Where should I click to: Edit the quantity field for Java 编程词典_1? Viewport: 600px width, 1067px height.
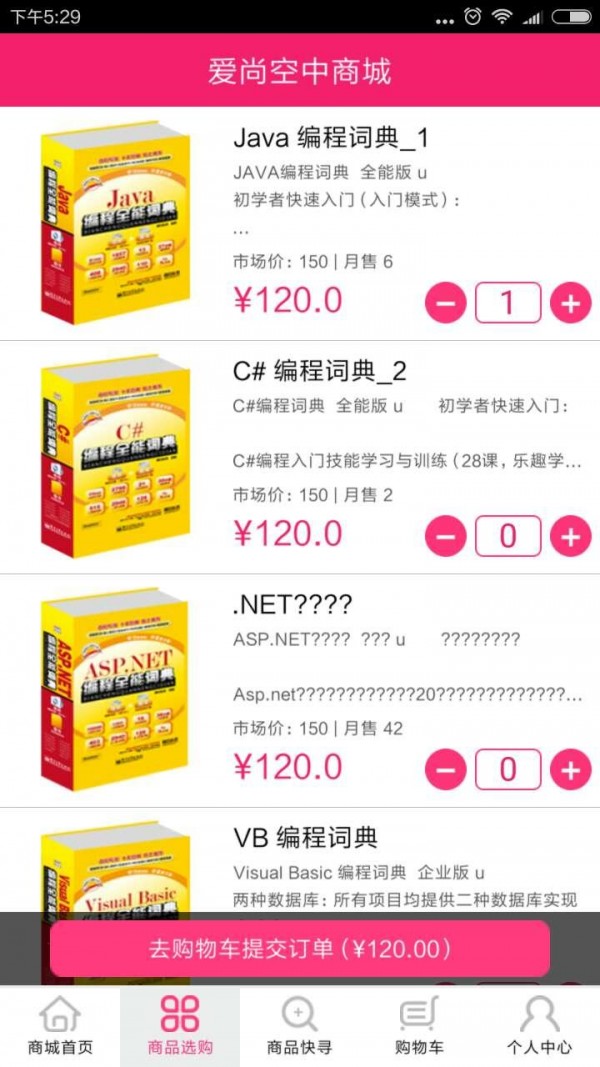click(x=508, y=303)
